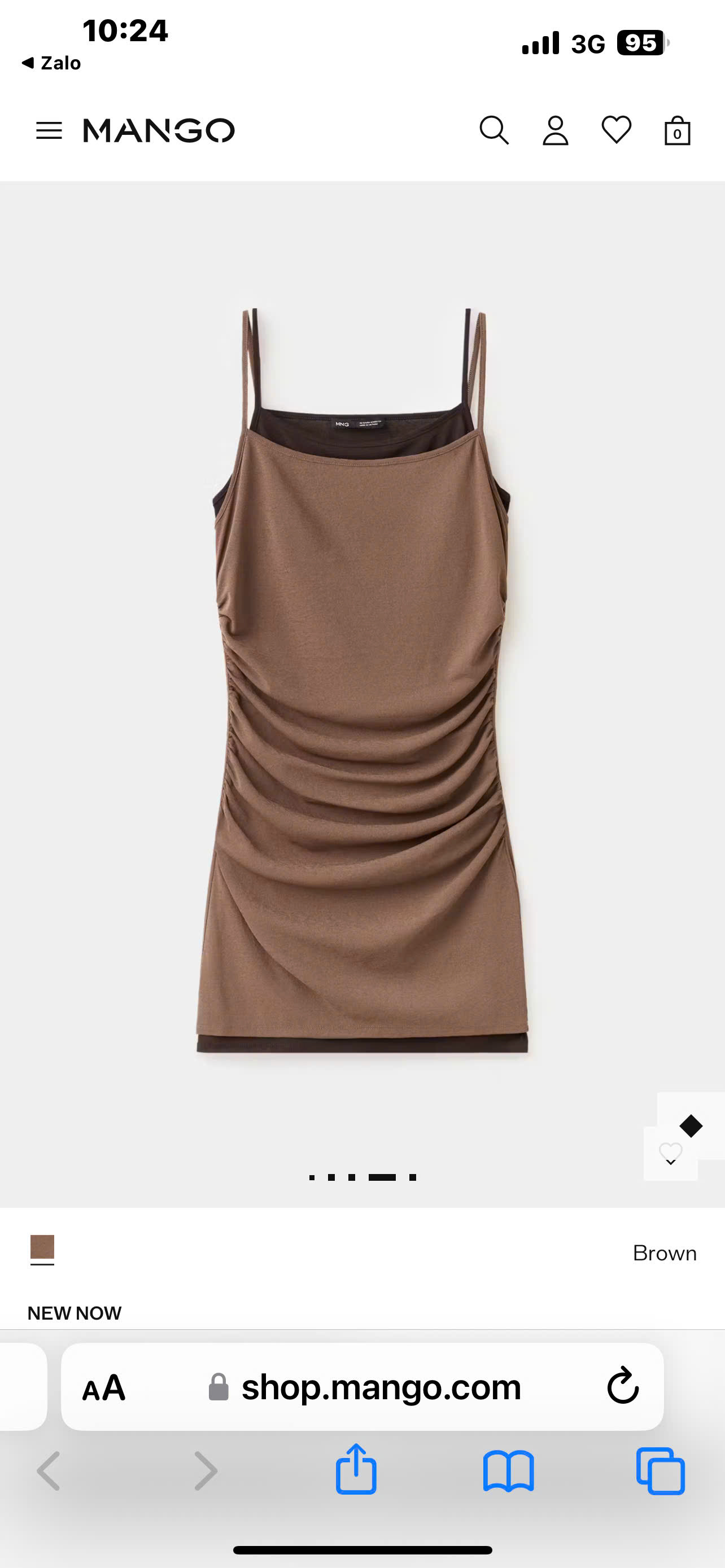Select the Brown color swatch
Viewport: 725px width, 1568px height.
[x=42, y=1247]
